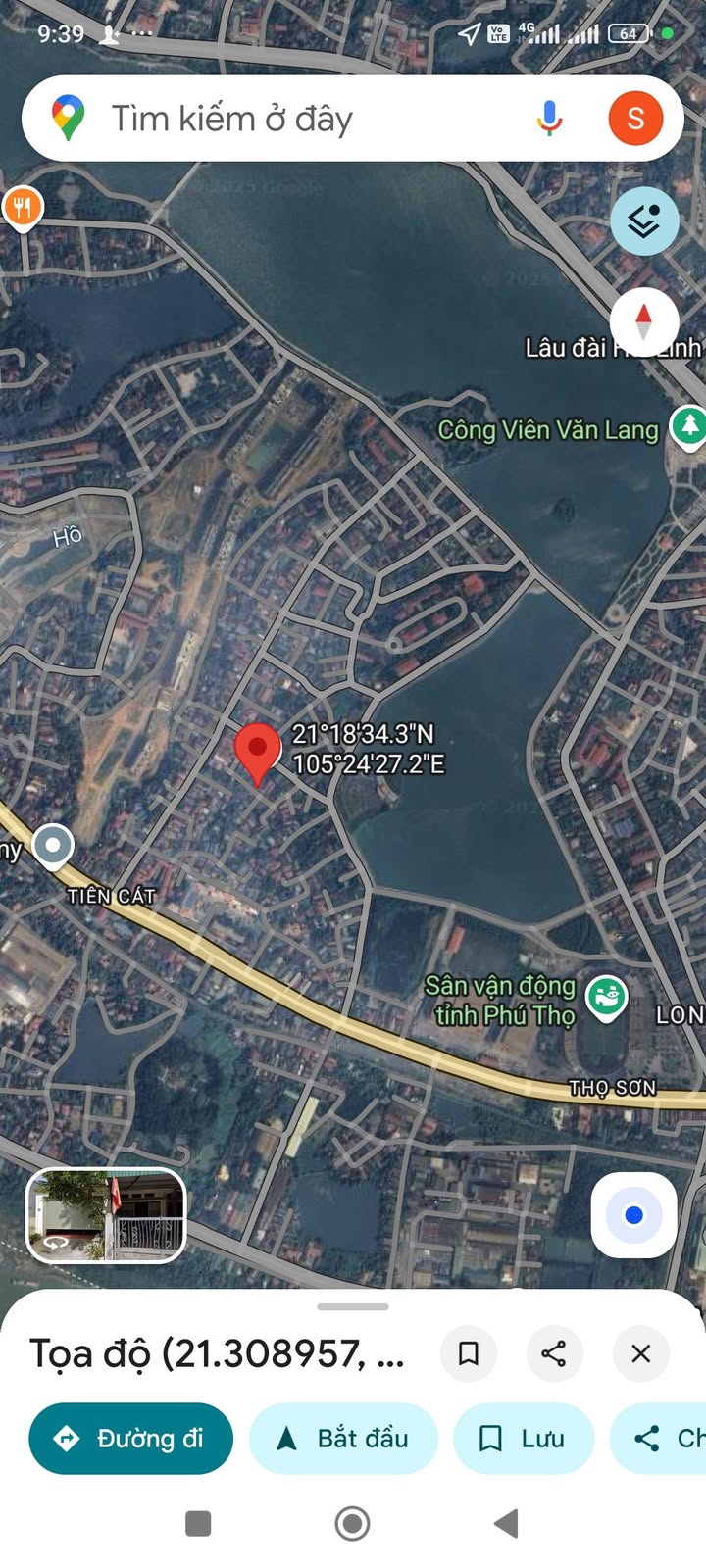Get directions with the 'Đường đi' button
706x1568 pixels.
131,1439
